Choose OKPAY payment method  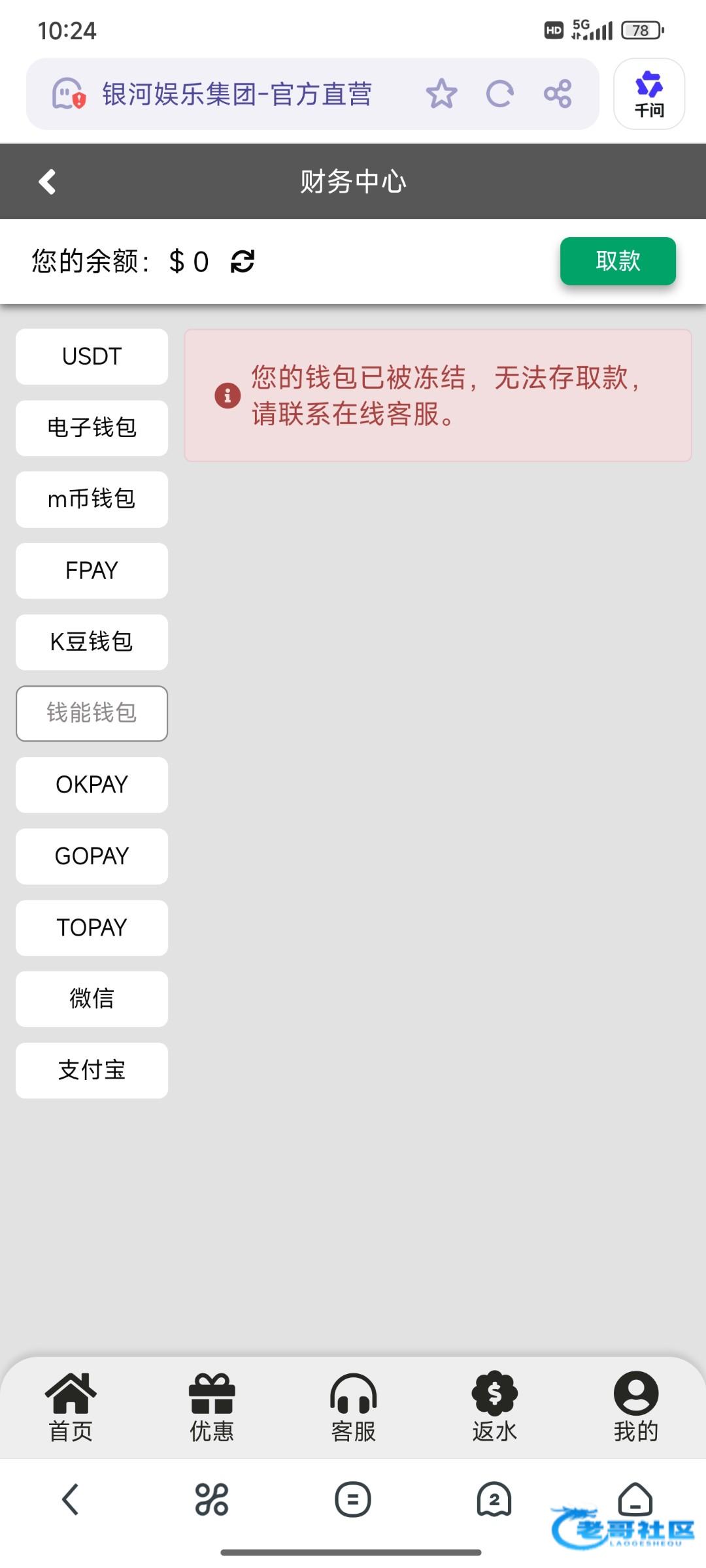tap(92, 785)
